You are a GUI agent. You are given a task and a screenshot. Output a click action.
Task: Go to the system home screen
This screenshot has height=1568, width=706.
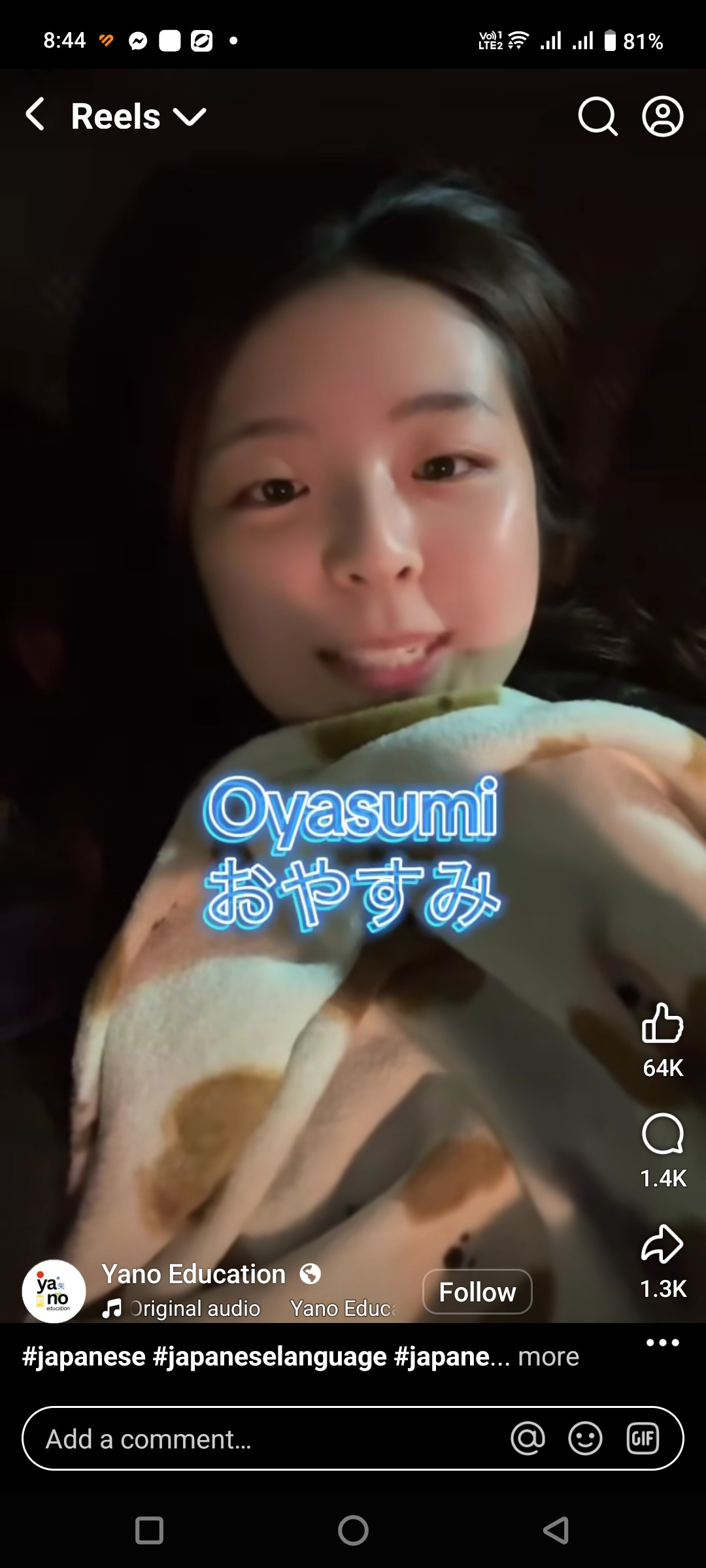(353, 1530)
